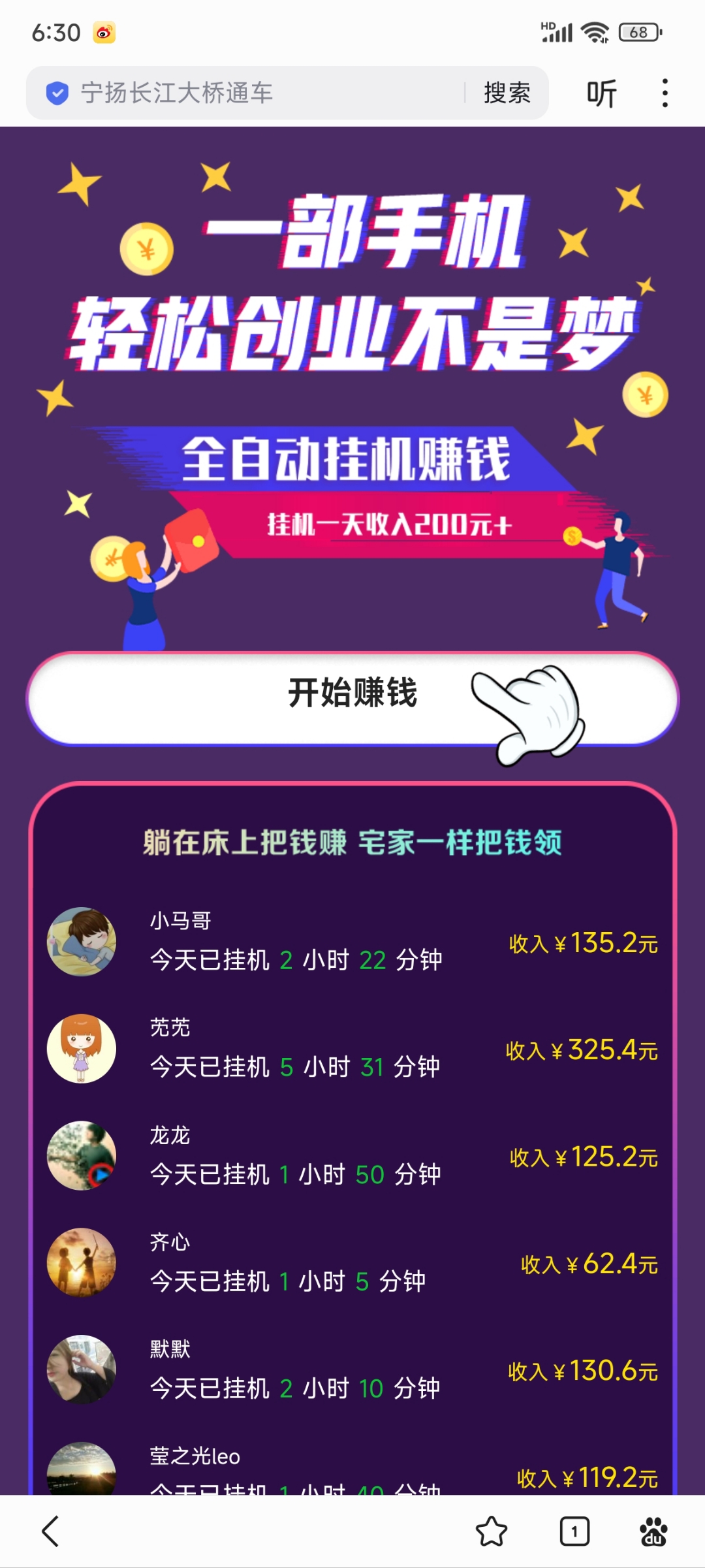Screen dimensions: 705x1568
Task: Go back using the bottom back arrow
Action: (51, 1531)
